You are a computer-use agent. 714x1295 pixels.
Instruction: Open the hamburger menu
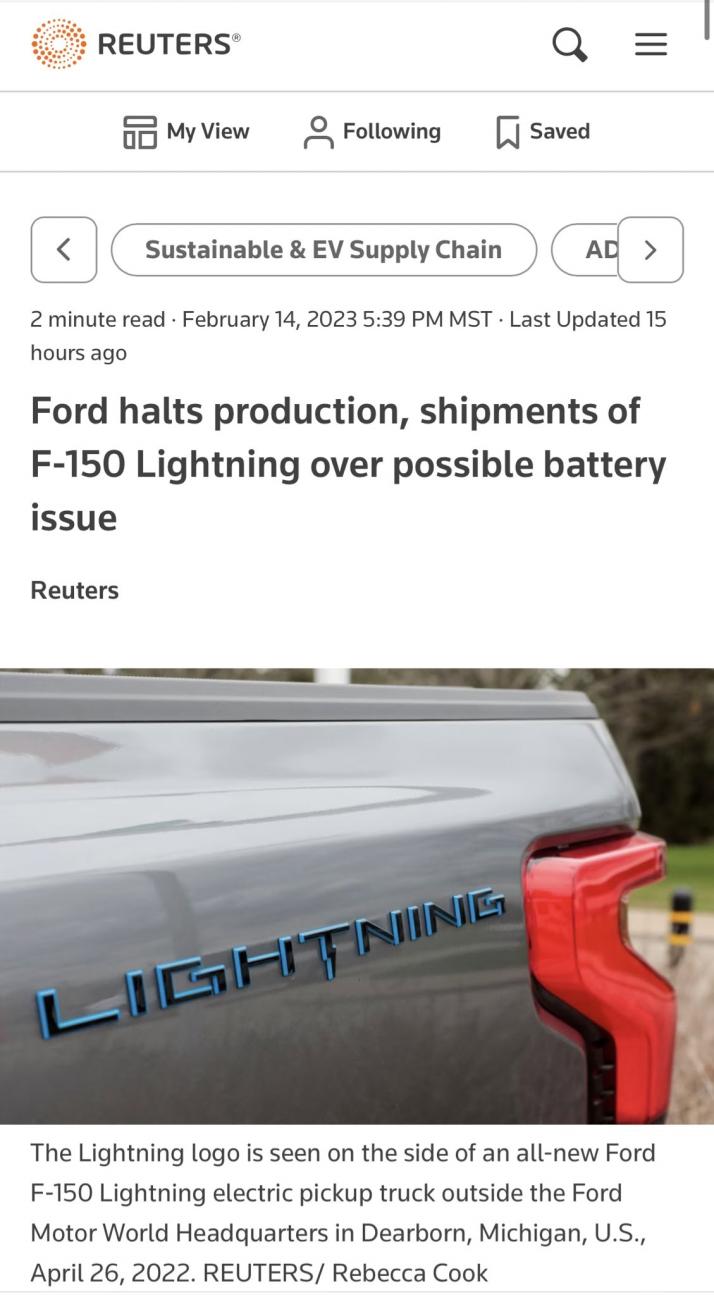tap(651, 44)
